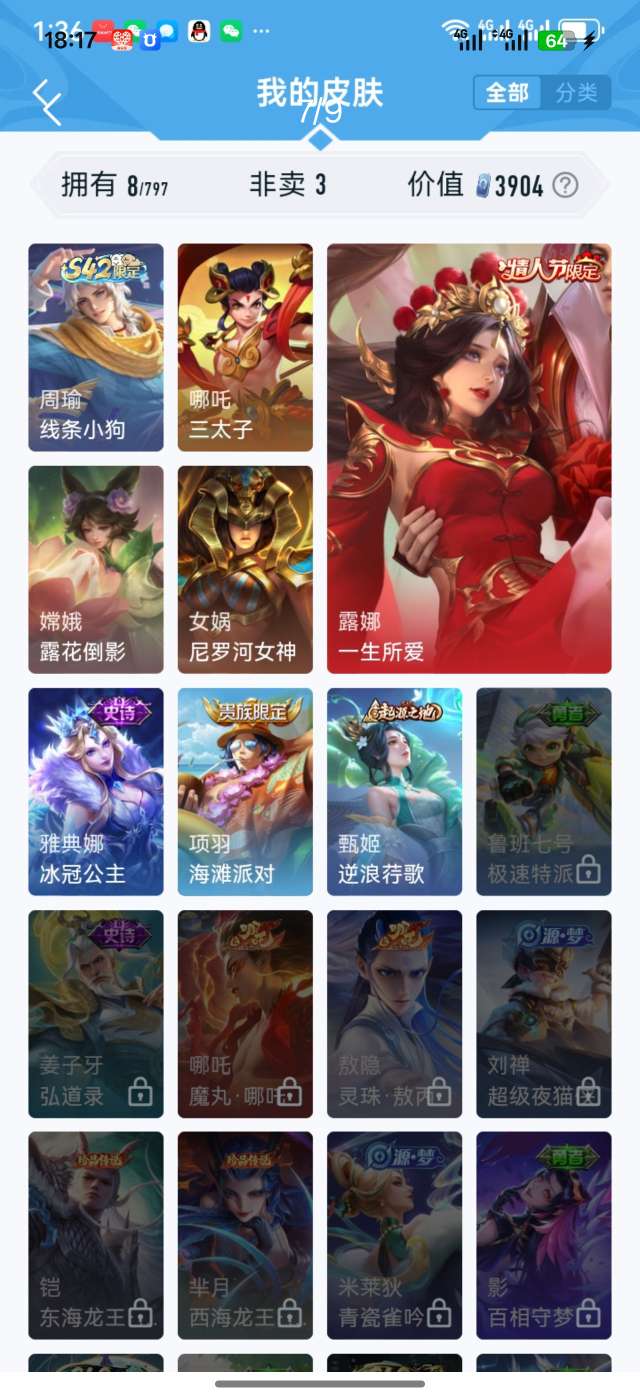Open the locked 敖隐 灵珠 skin card
Image resolution: width=640 pixels, height=1400 pixels.
(395, 1014)
